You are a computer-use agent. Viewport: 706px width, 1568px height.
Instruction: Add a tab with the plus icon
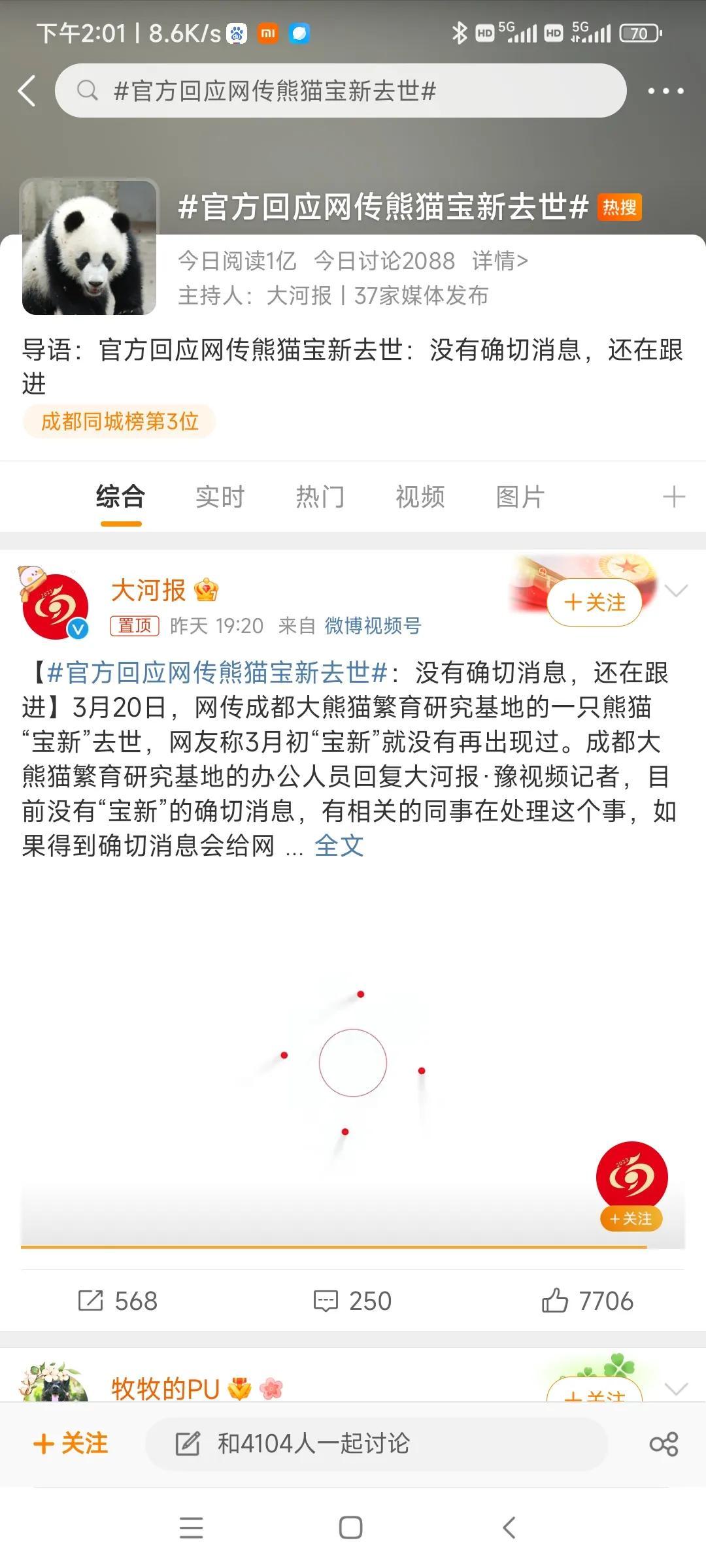click(x=673, y=497)
